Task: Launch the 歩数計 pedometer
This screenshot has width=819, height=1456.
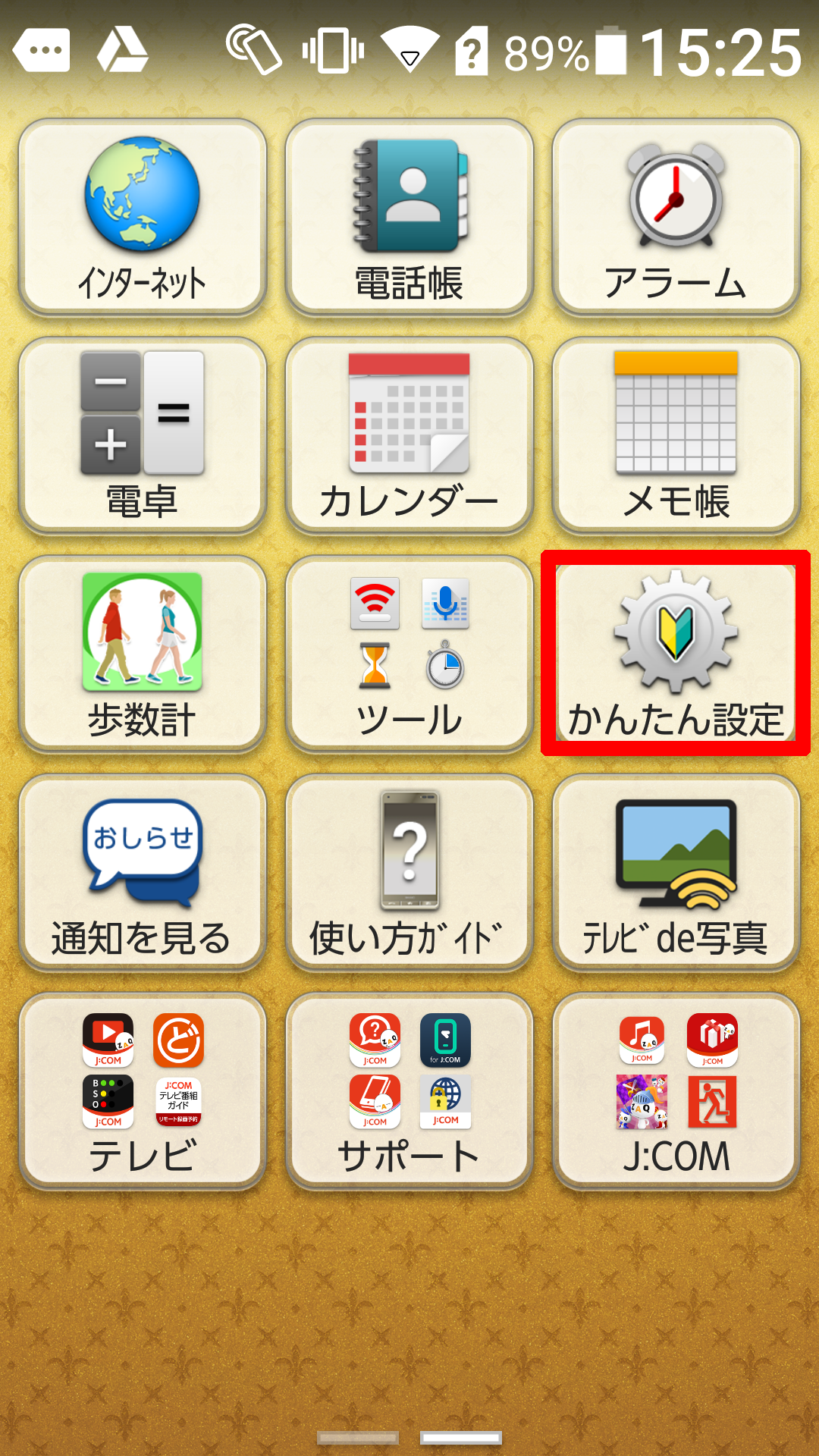Action: click(x=142, y=653)
